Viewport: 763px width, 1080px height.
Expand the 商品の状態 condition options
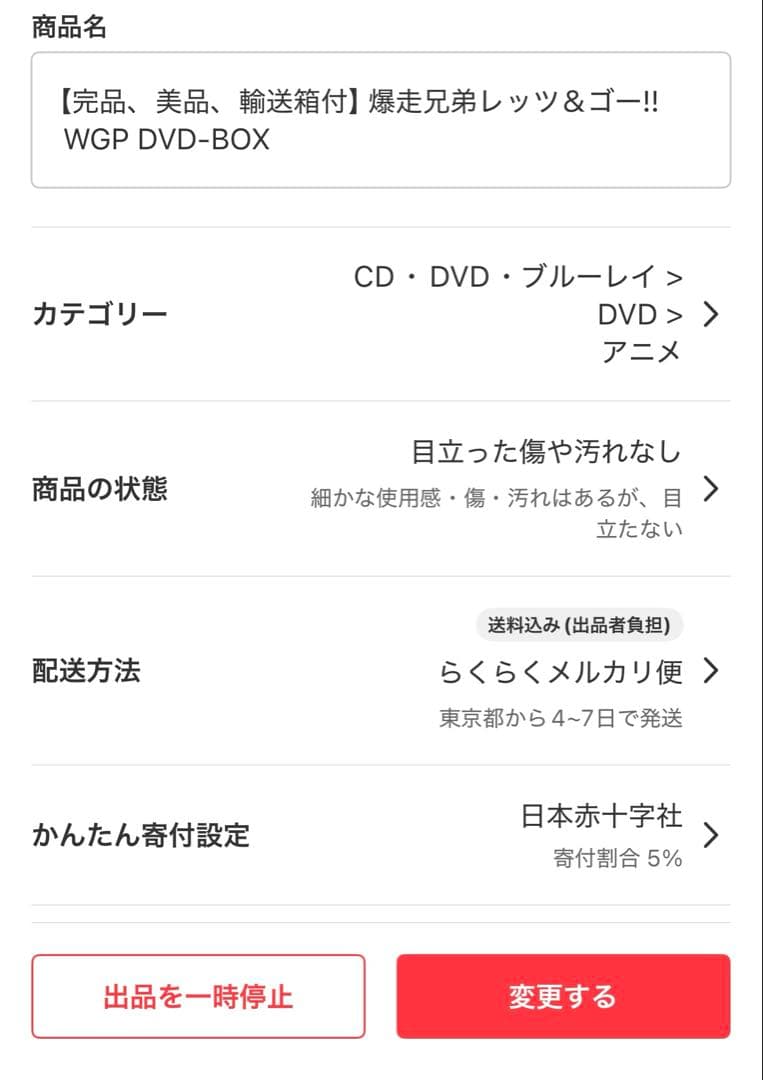711,490
